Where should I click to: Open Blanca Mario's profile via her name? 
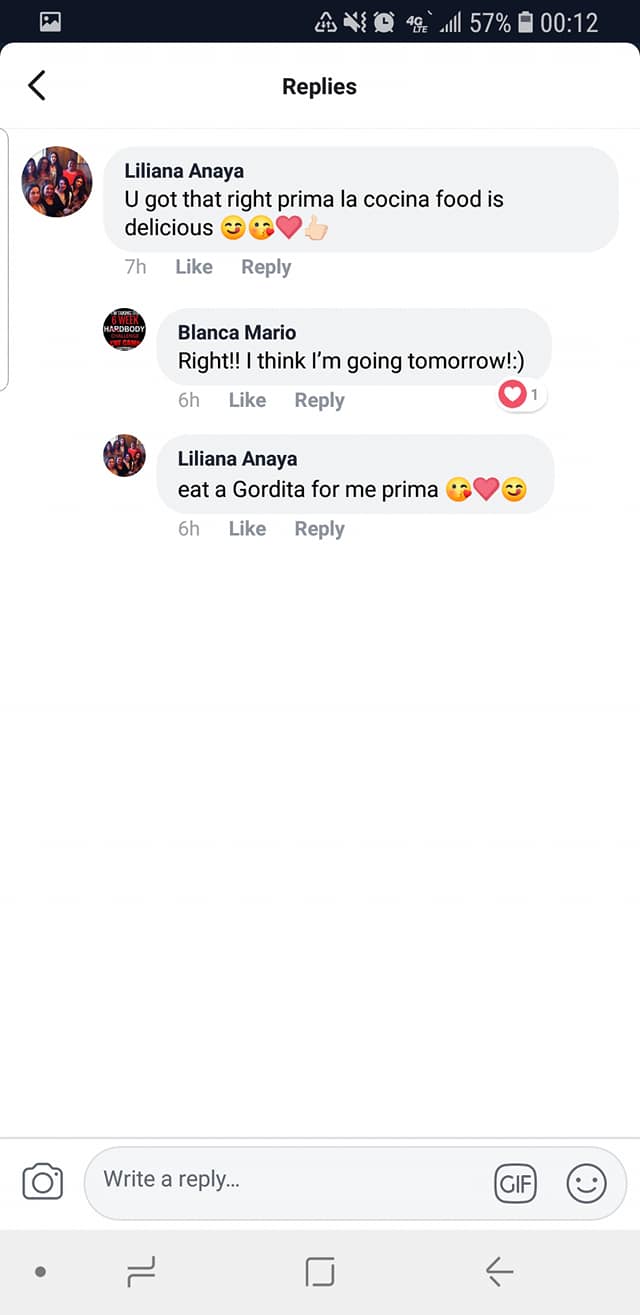[x=237, y=332]
